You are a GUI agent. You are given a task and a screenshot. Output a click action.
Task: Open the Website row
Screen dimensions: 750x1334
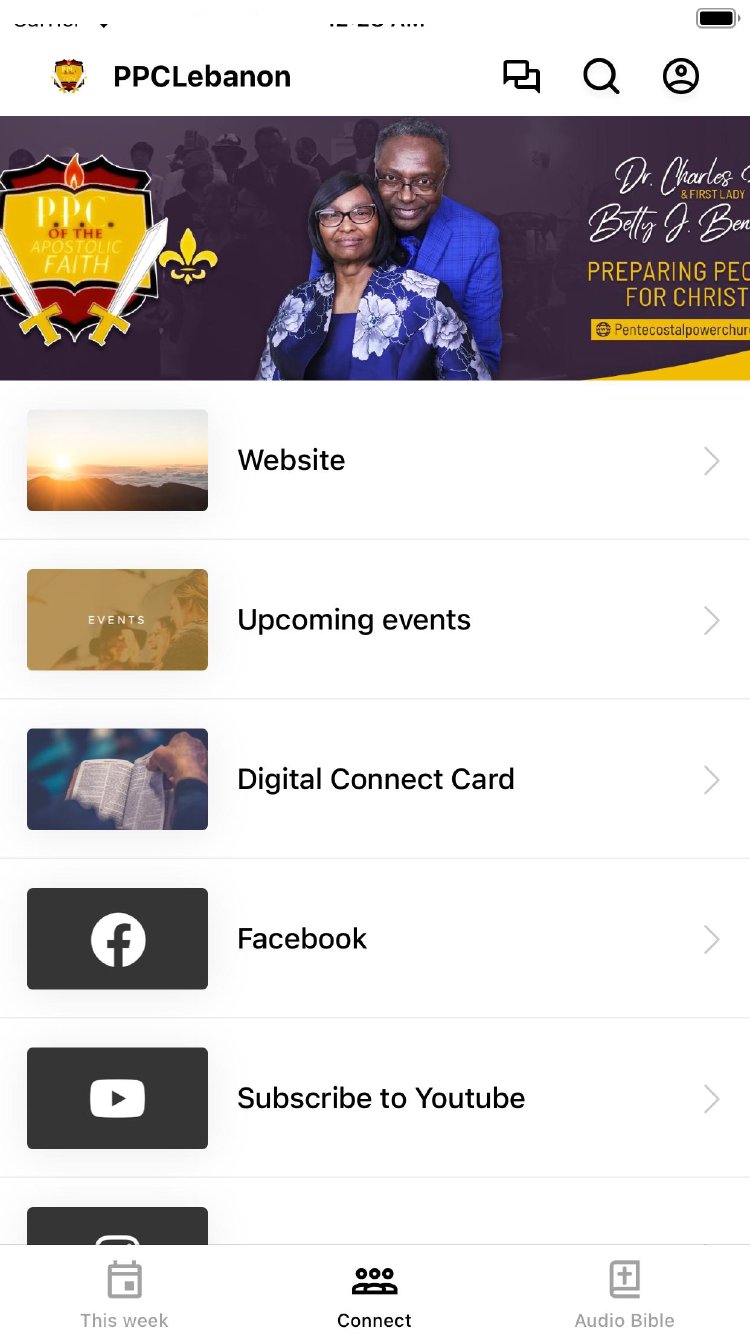click(375, 460)
